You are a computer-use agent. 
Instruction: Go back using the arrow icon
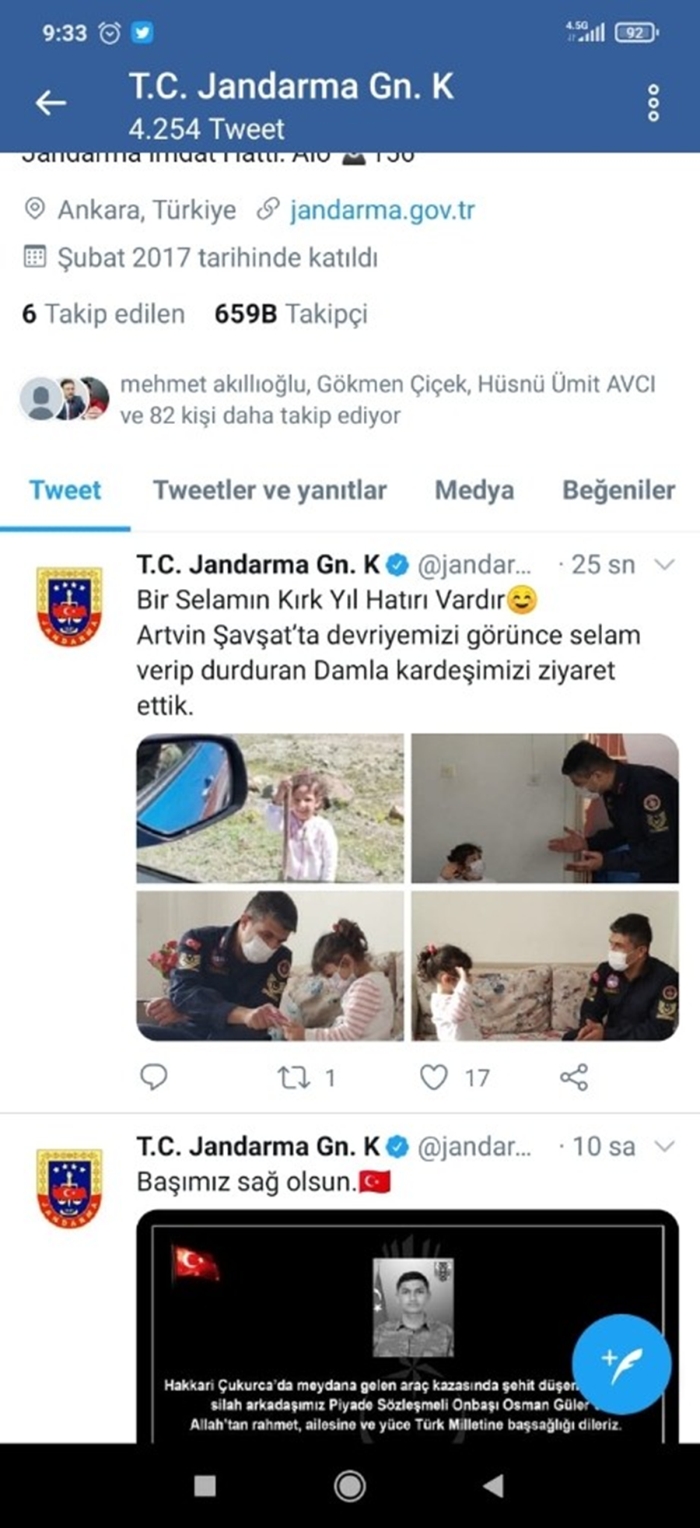point(51,102)
